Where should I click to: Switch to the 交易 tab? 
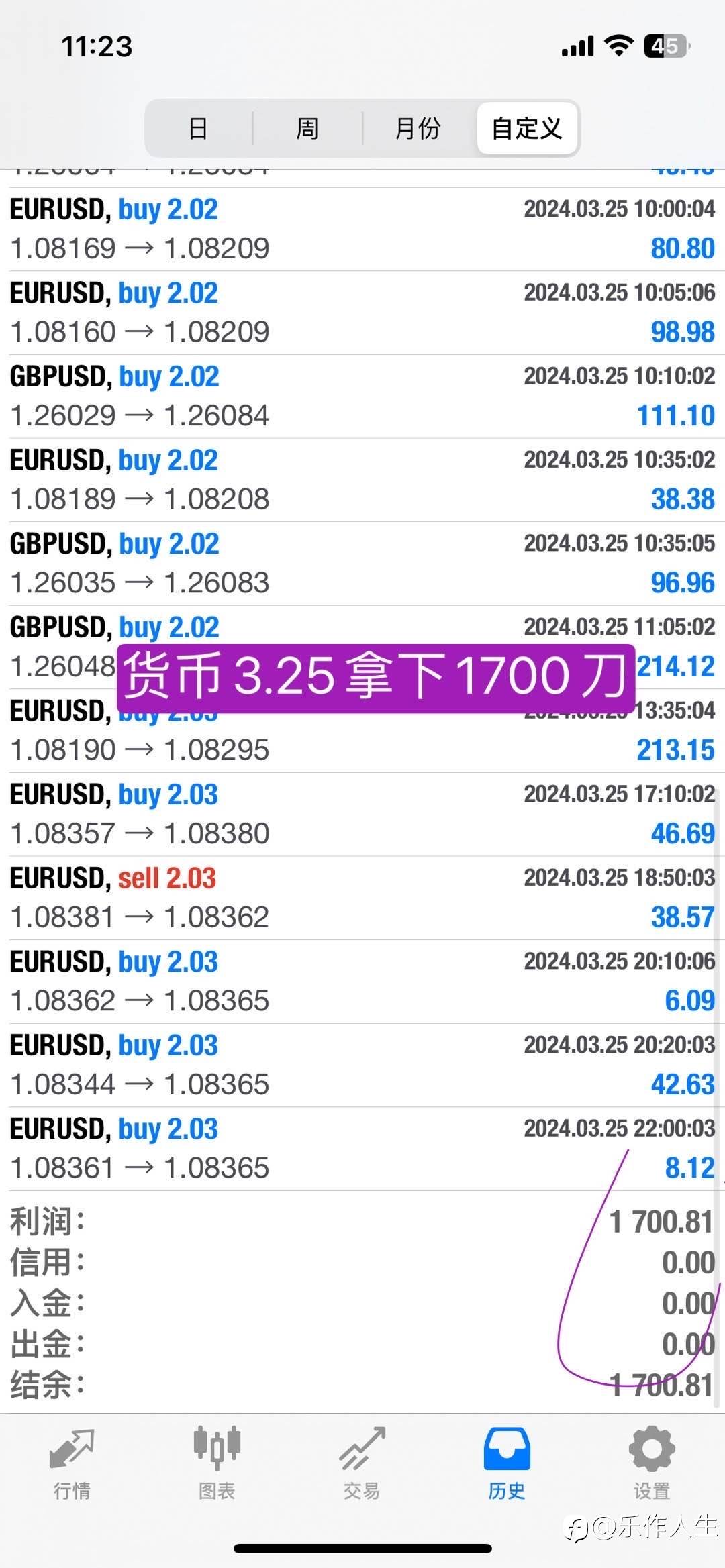coord(362,1463)
